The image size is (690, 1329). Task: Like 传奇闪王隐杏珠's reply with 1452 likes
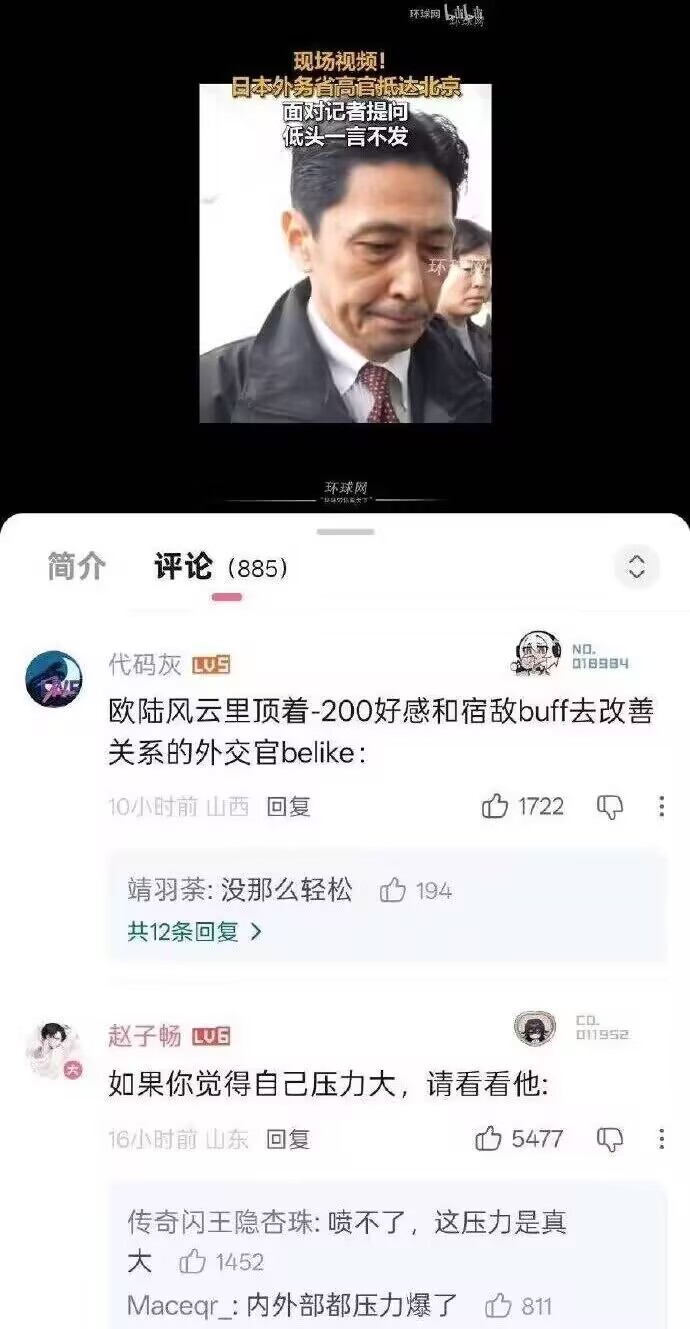tap(192, 1262)
